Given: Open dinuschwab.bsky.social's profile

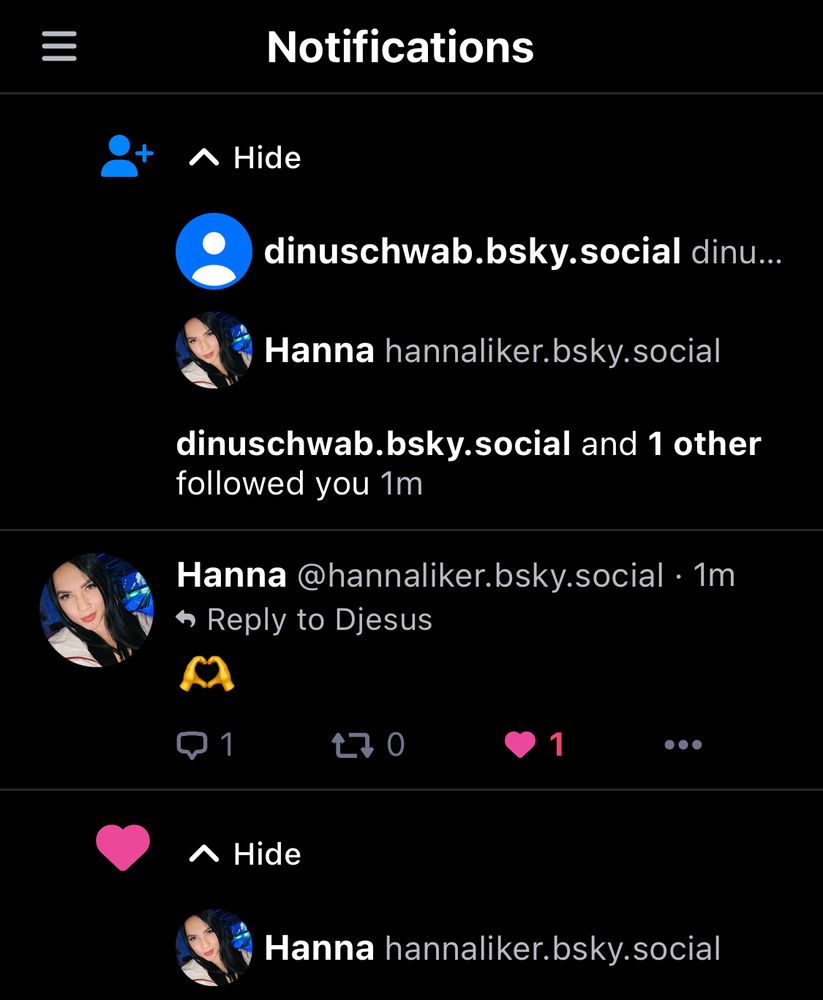Looking at the screenshot, I should click(470, 251).
